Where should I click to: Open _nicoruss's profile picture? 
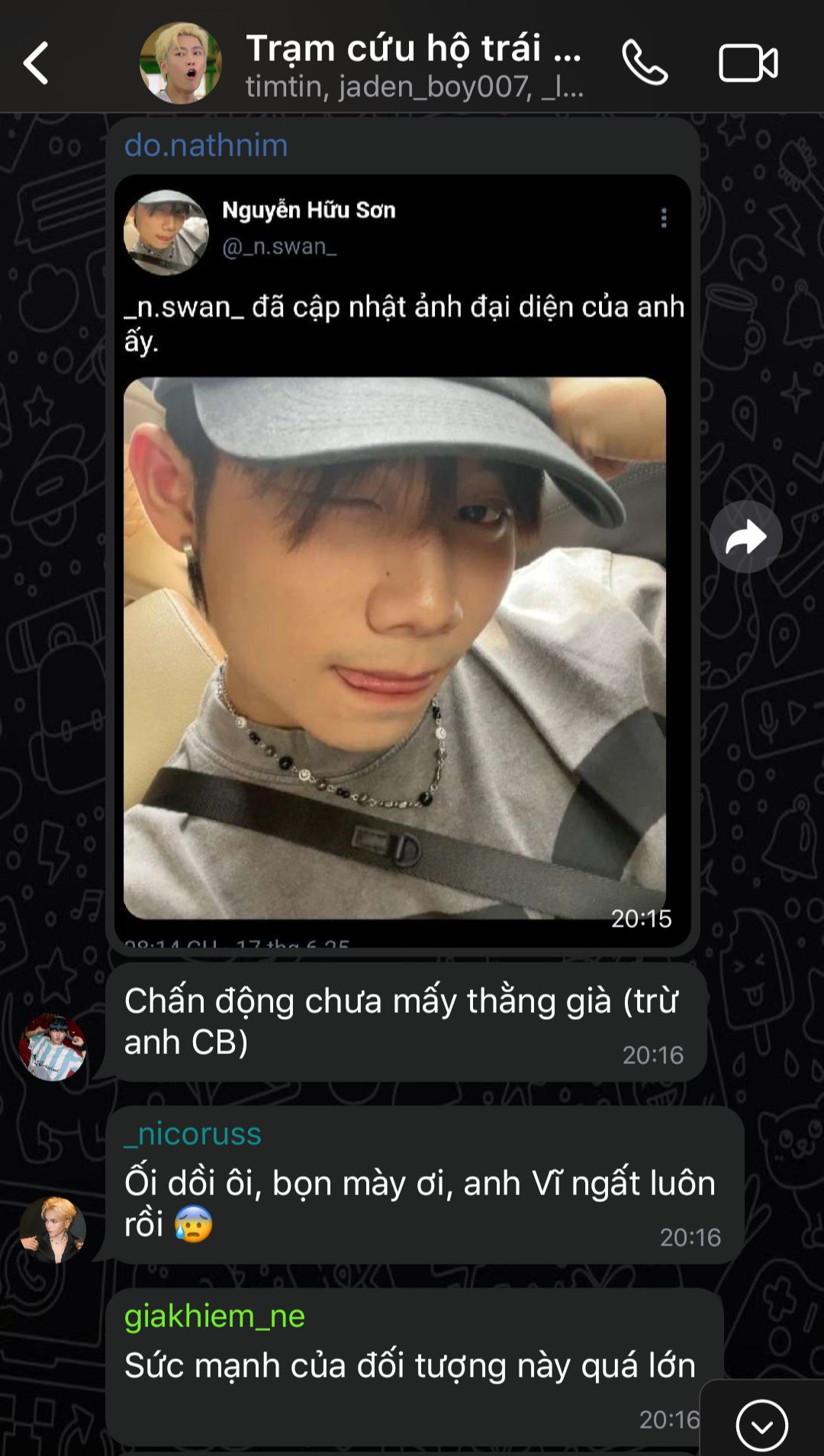tap(53, 1229)
